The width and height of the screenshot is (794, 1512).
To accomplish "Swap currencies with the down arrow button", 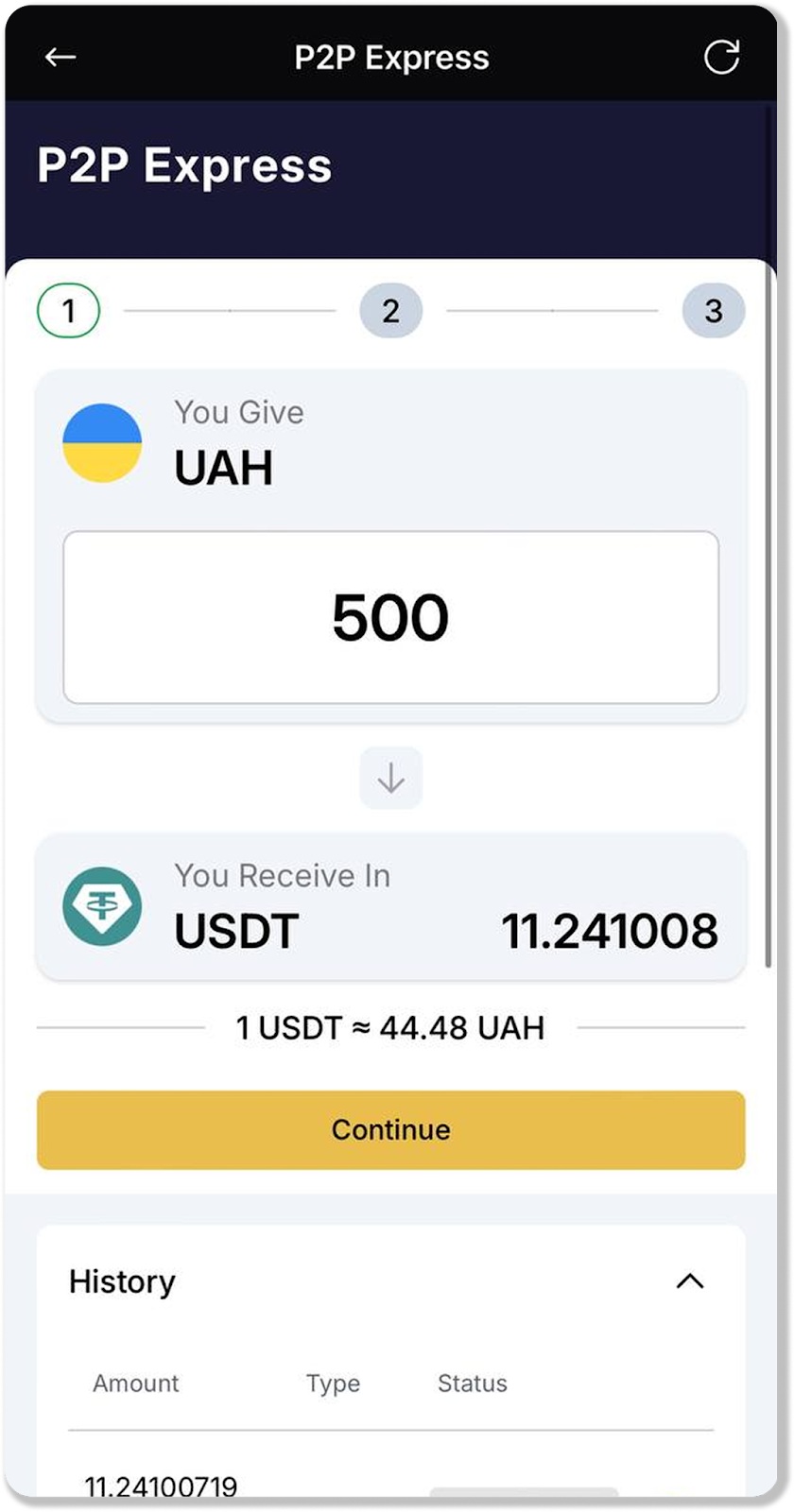I will click(390, 779).
